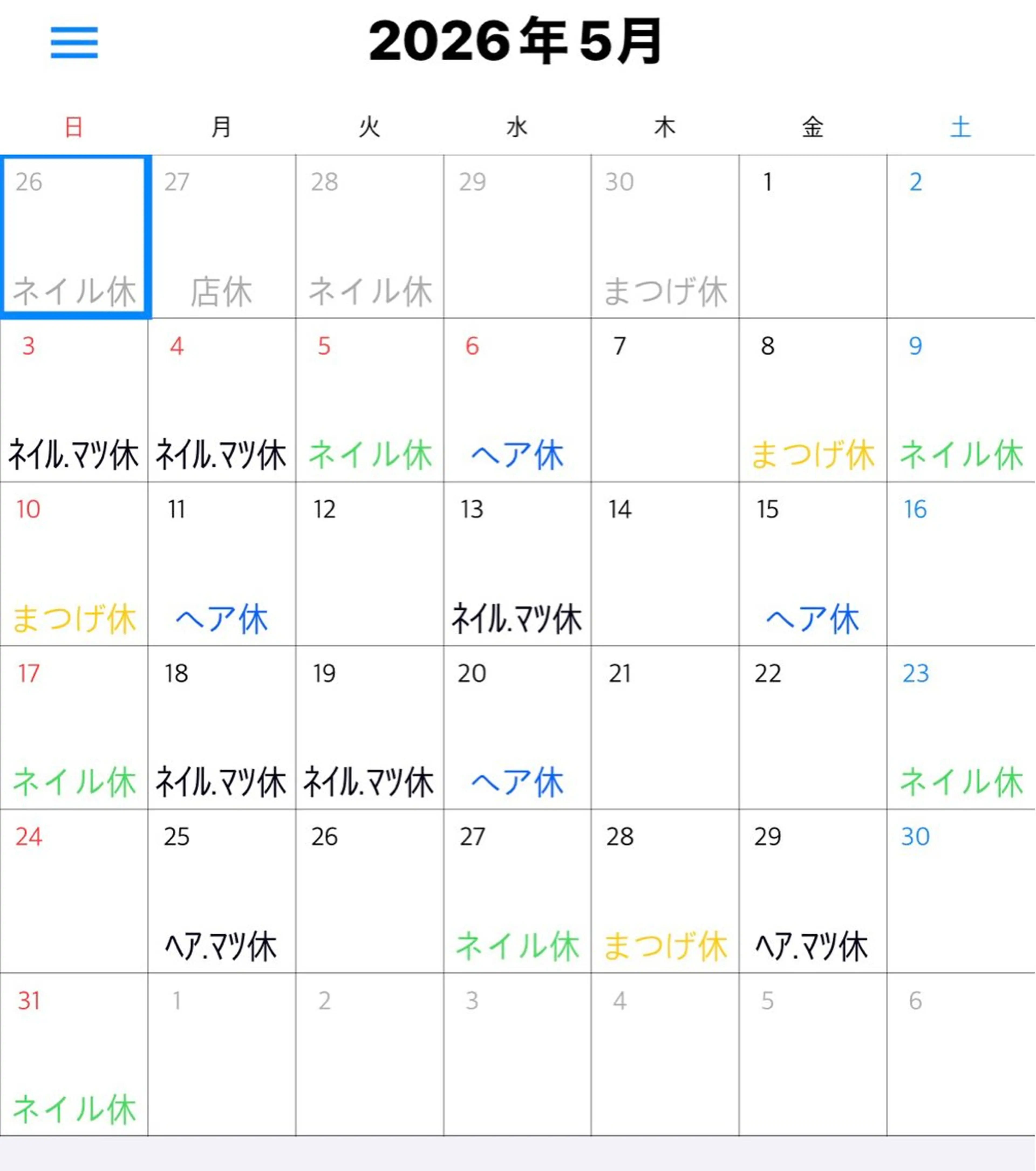Select grayed April 27 marked 店休
1036x1171 pixels.
click(x=222, y=236)
